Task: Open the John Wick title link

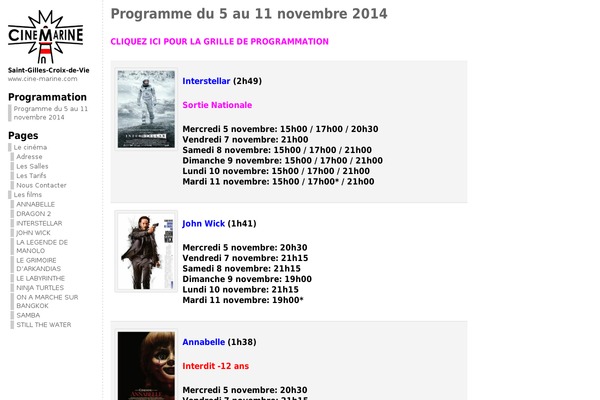Action: [x=203, y=224]
